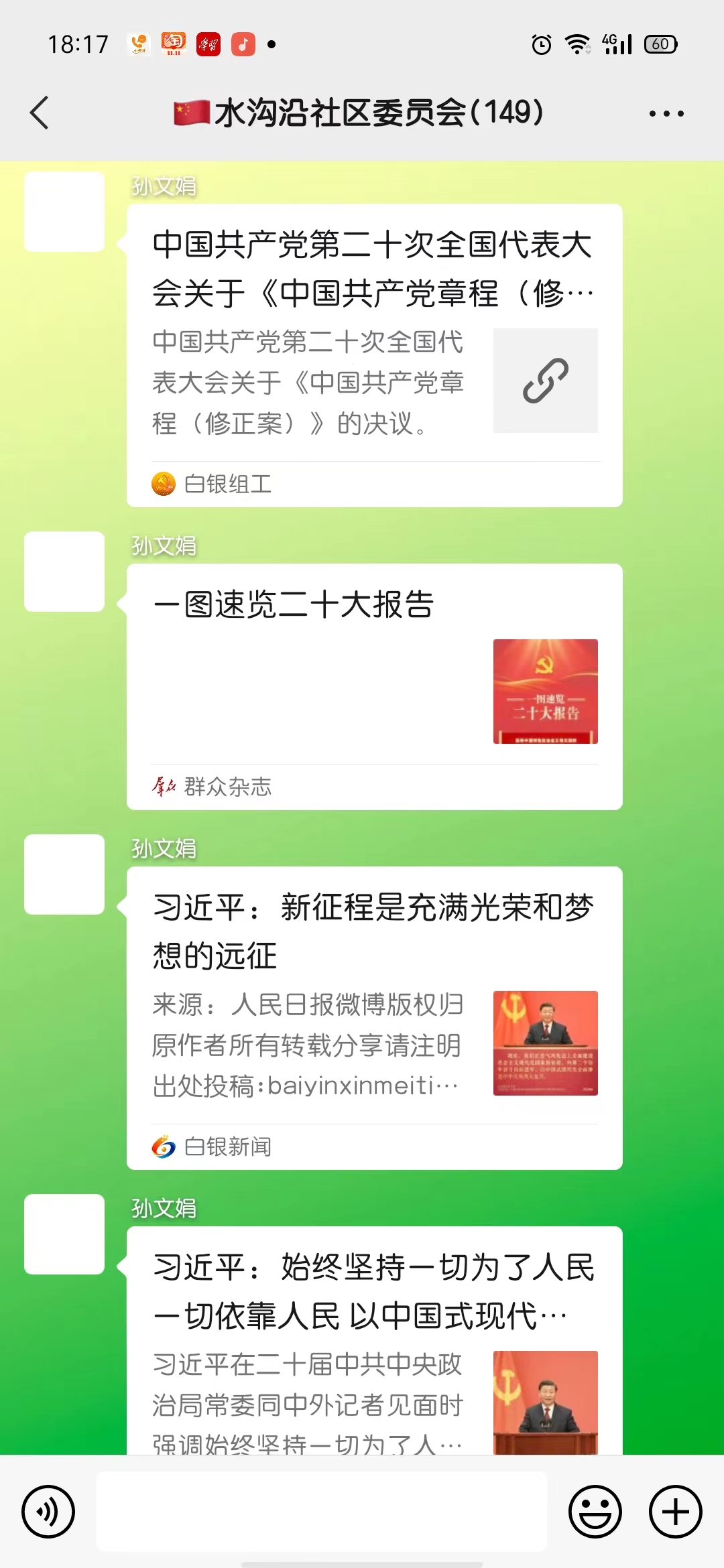
Task: Tap the 白银新闻 source logo
Action: 161,1146
